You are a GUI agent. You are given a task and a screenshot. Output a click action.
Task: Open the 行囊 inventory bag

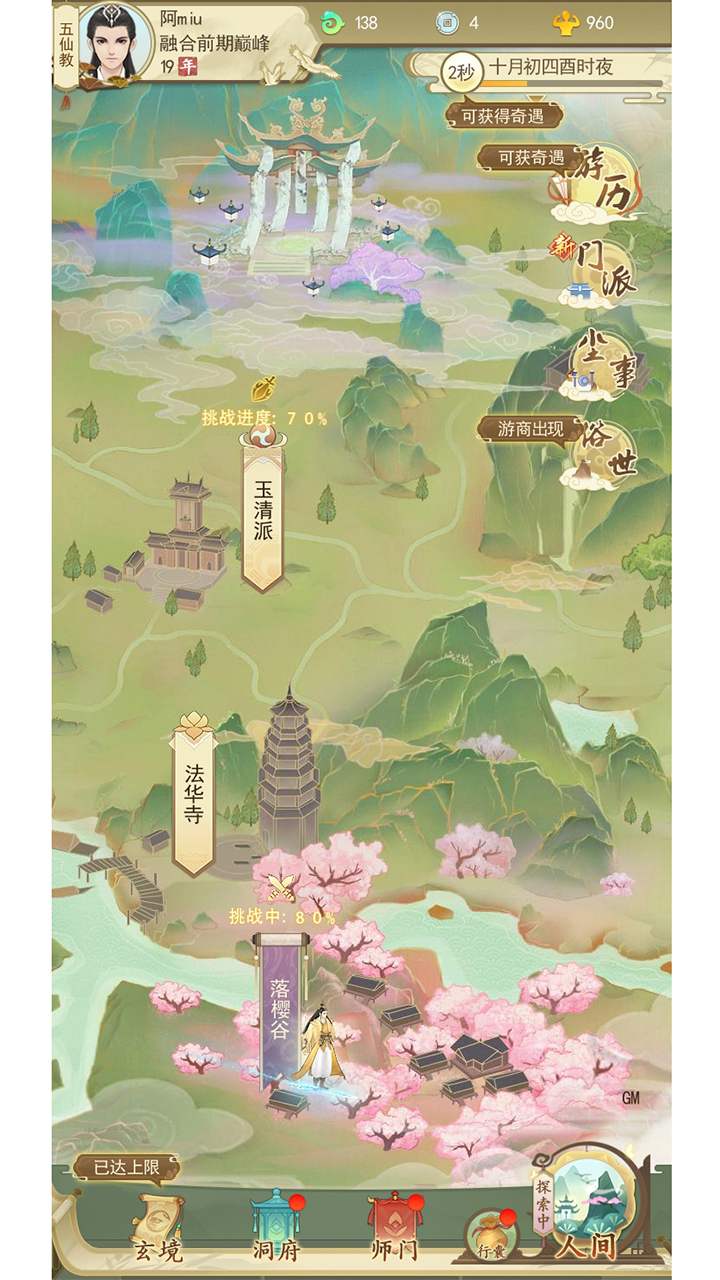[x=489, y=1236]
